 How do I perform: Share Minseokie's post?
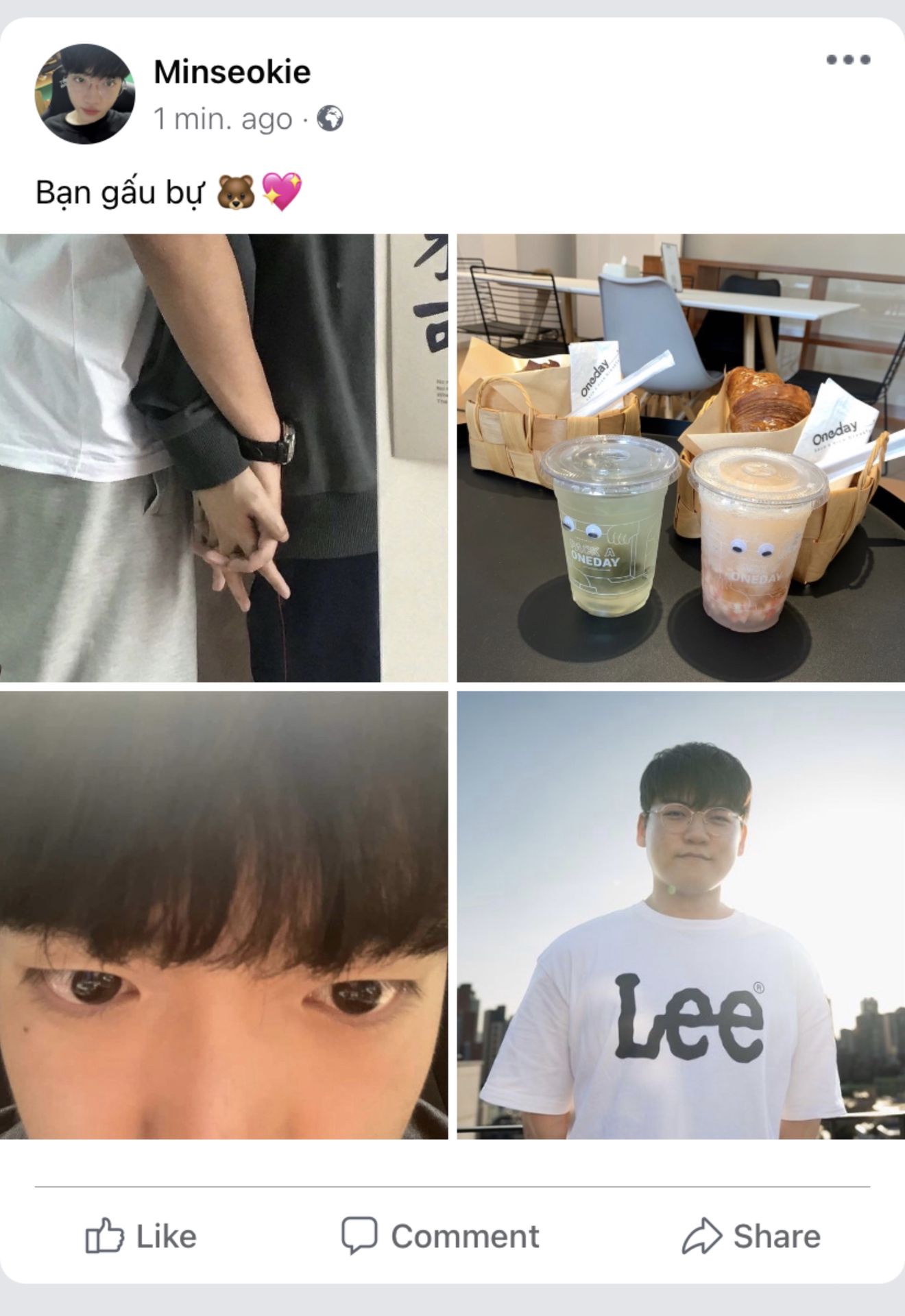click(751, 1236)
